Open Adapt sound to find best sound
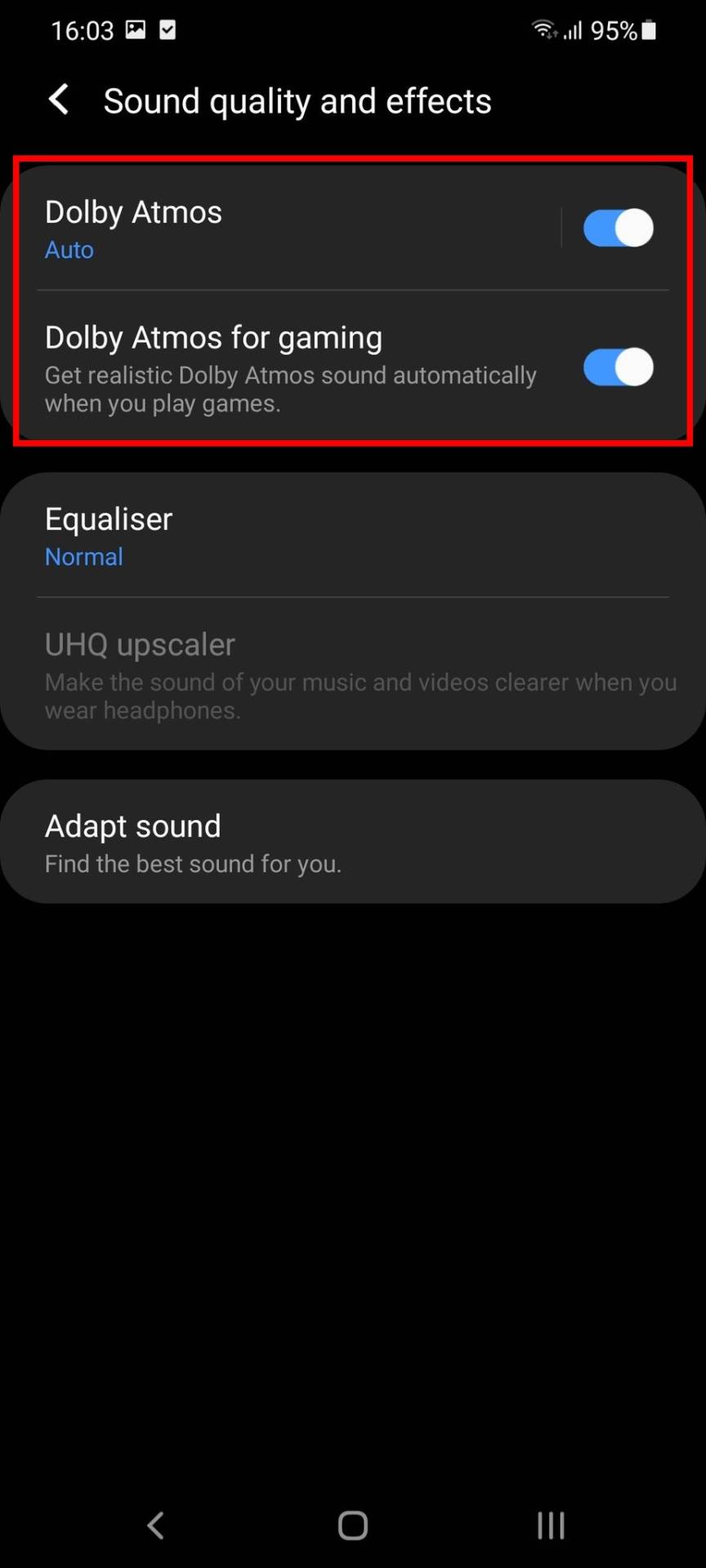This screenshot has width=706, height=1568. click(x=245, y=841)
